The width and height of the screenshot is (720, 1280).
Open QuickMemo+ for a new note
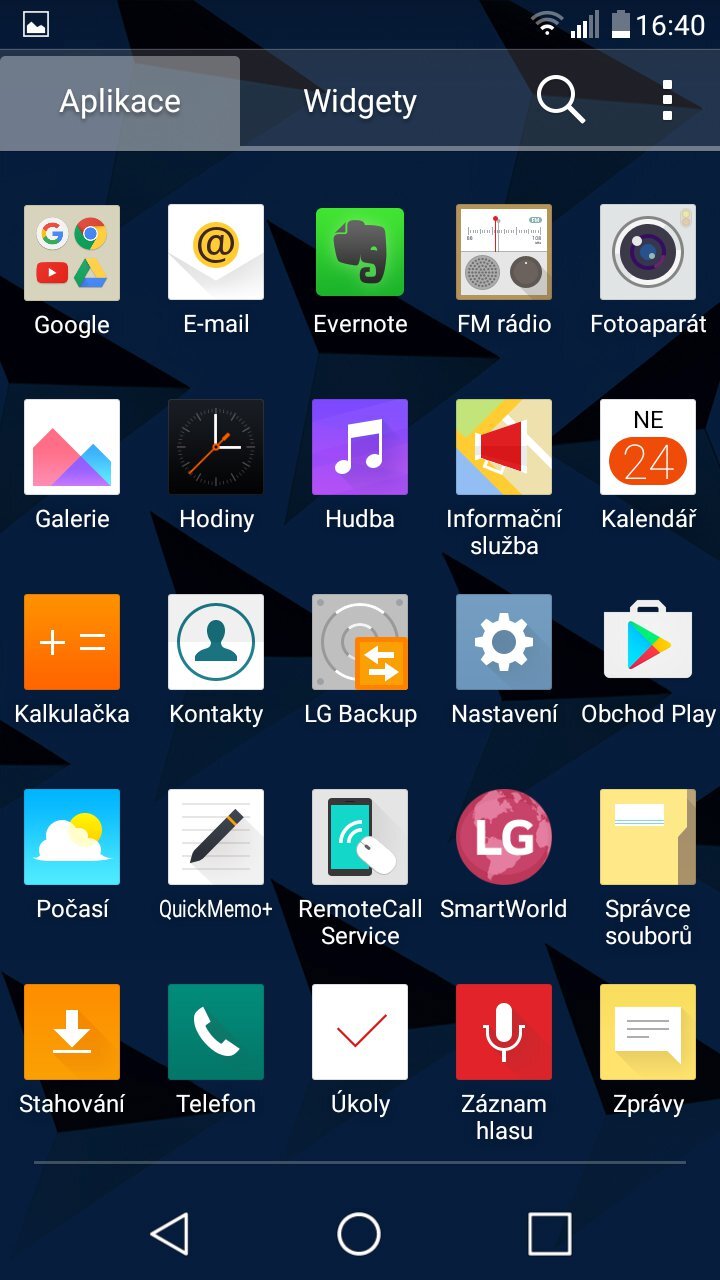pyautogui.click(x=216, y=837)
